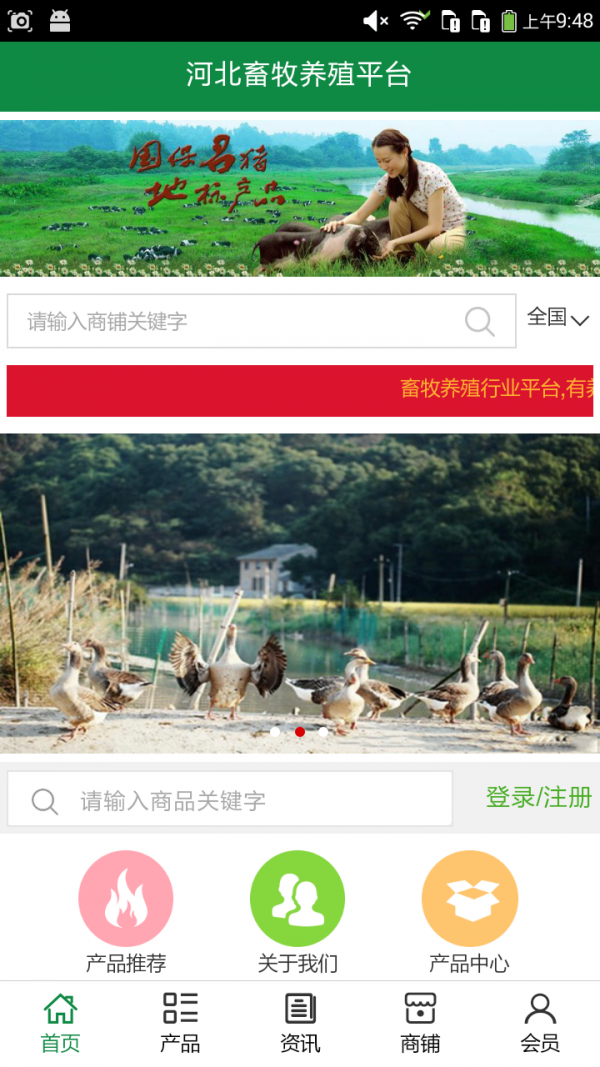Open 产品中心 product center
This screenshot has width=600, height=1067.
[x=469, y=910]
